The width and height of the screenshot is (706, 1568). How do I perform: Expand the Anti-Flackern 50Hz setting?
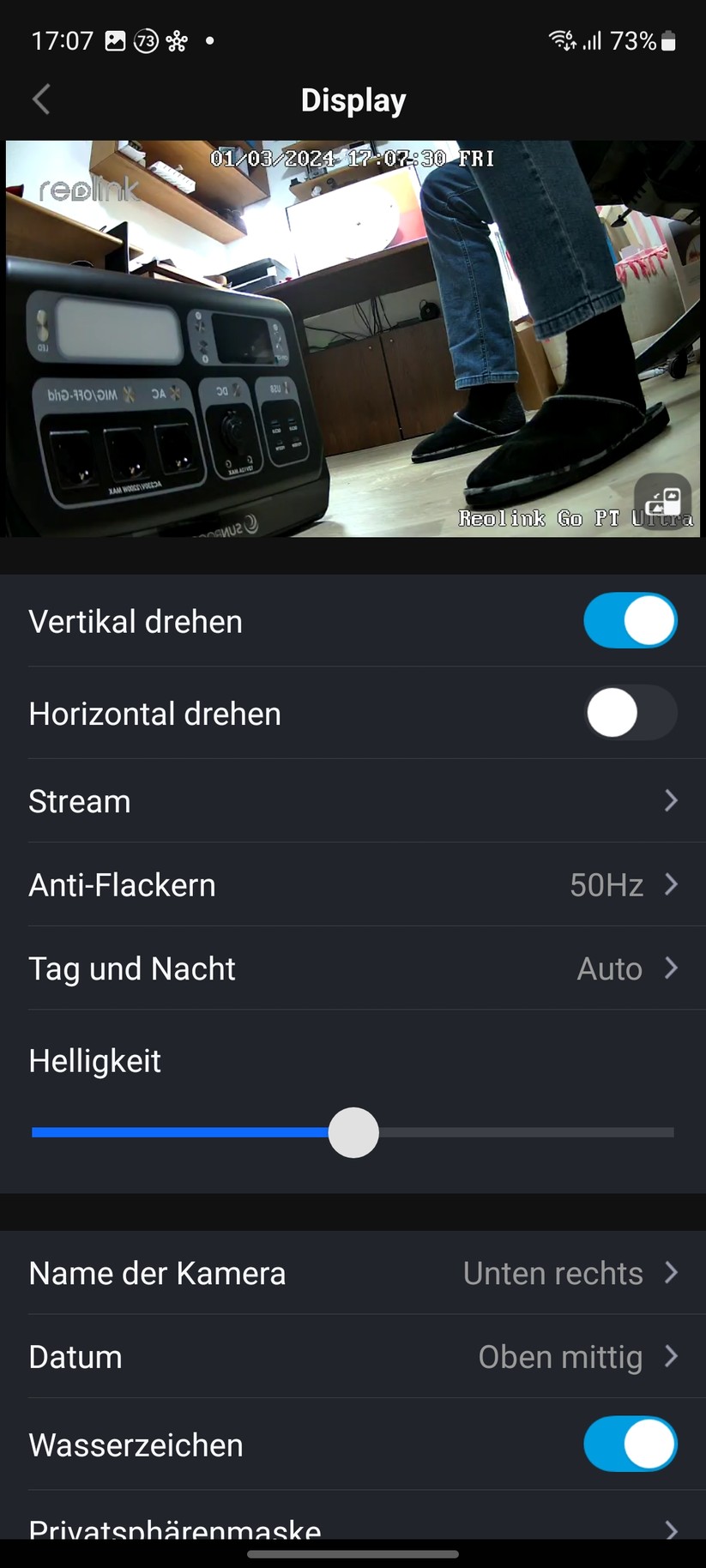[x=353, y=884]
